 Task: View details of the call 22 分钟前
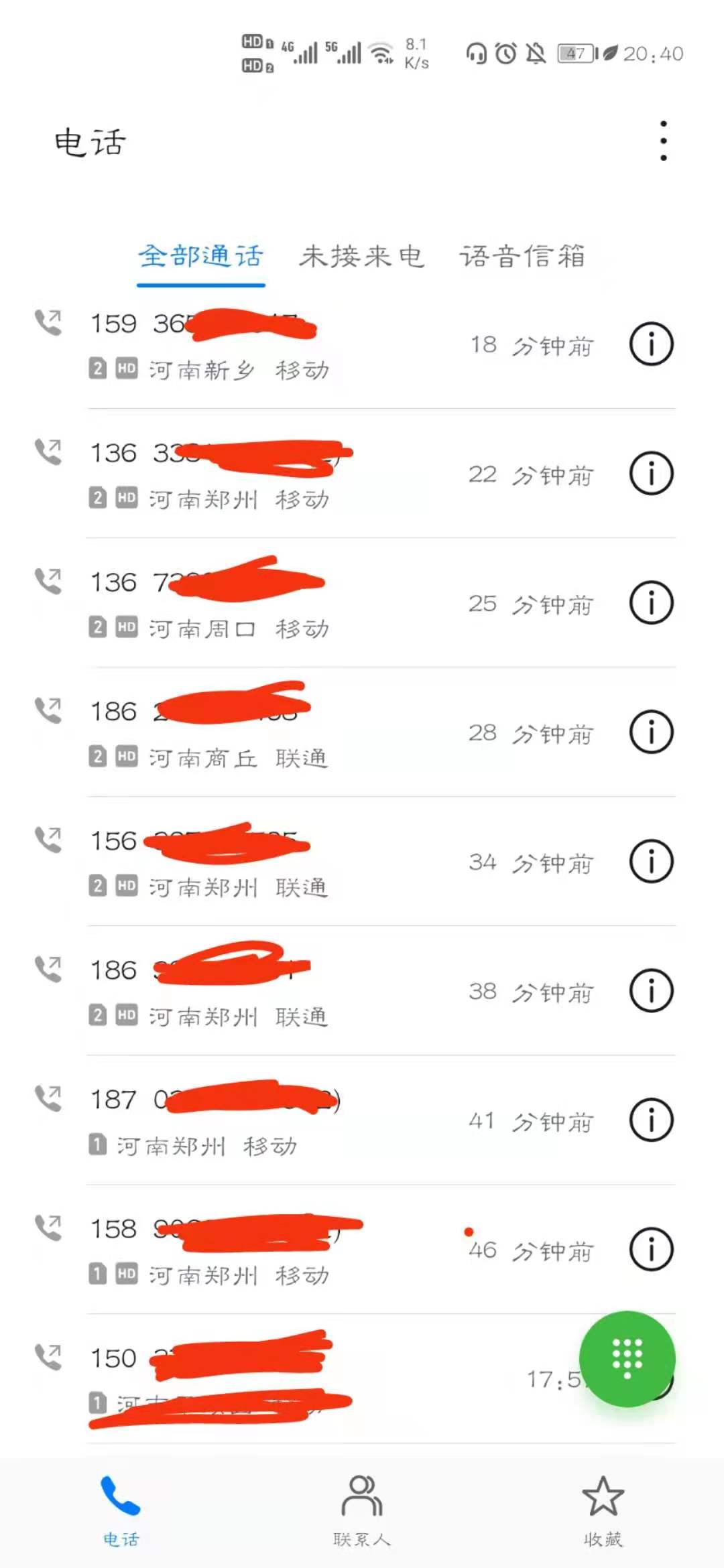point(650,474)
